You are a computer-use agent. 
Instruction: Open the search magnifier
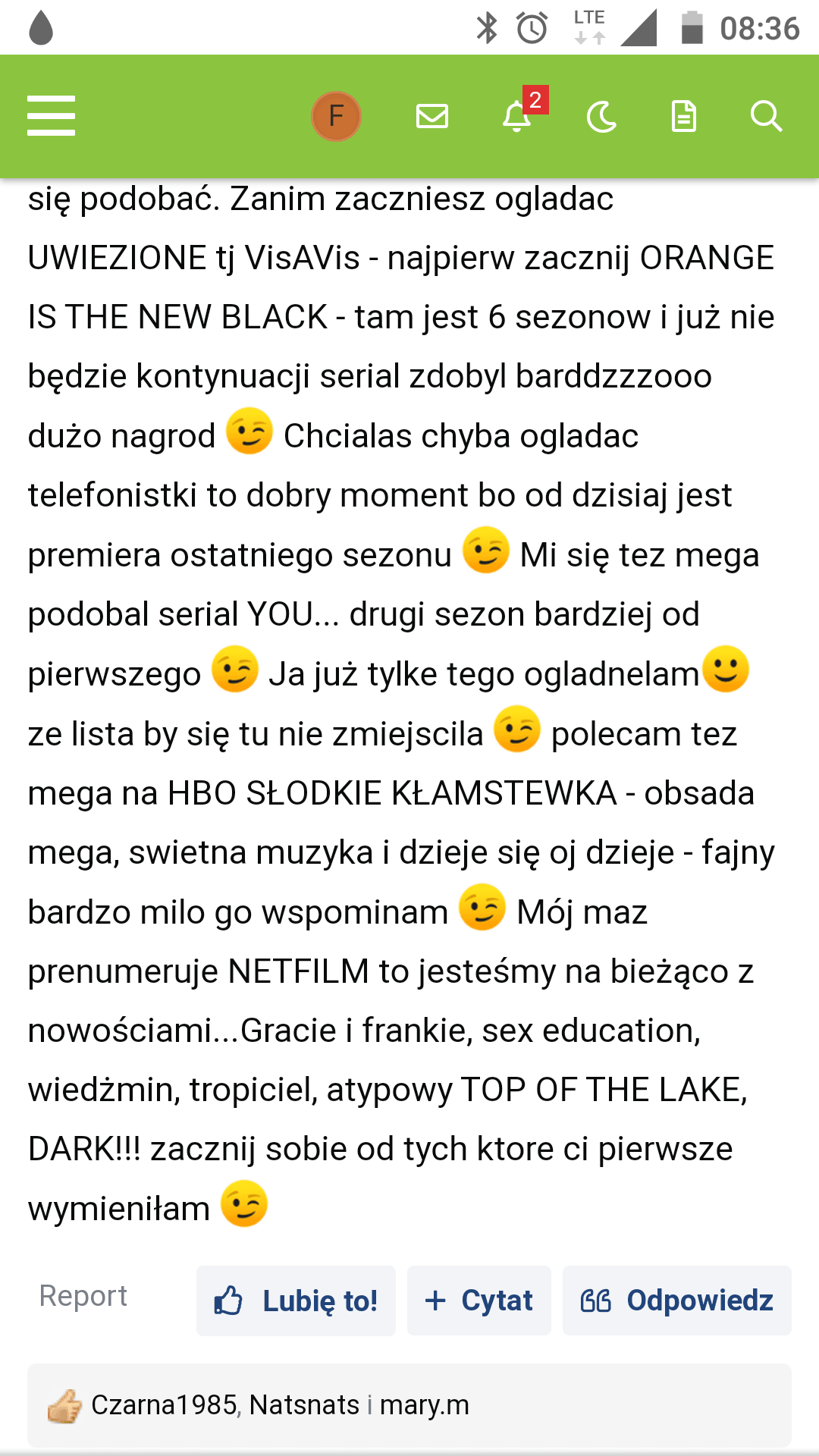tap(765, 116)
